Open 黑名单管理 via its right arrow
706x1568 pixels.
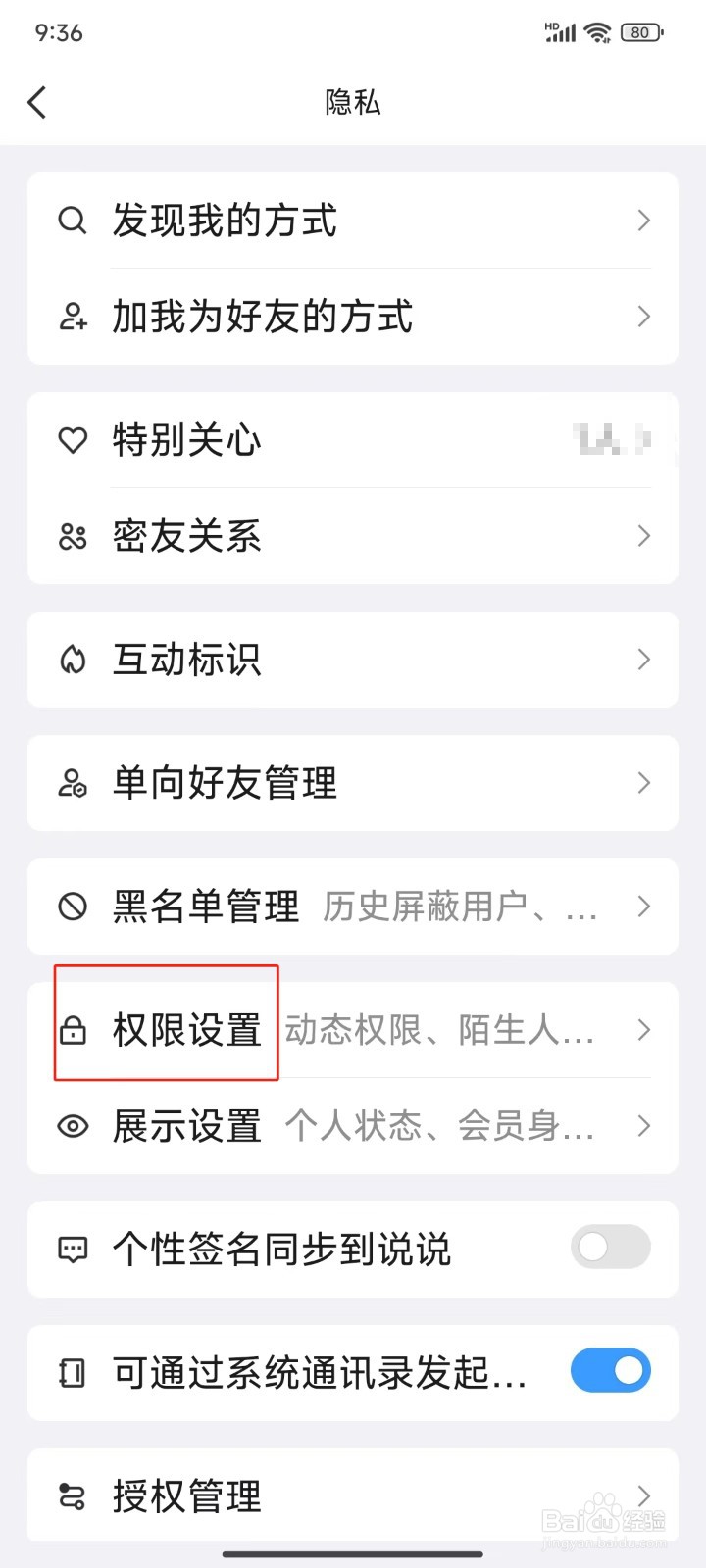pyautogui.click(x=643, y=906)
